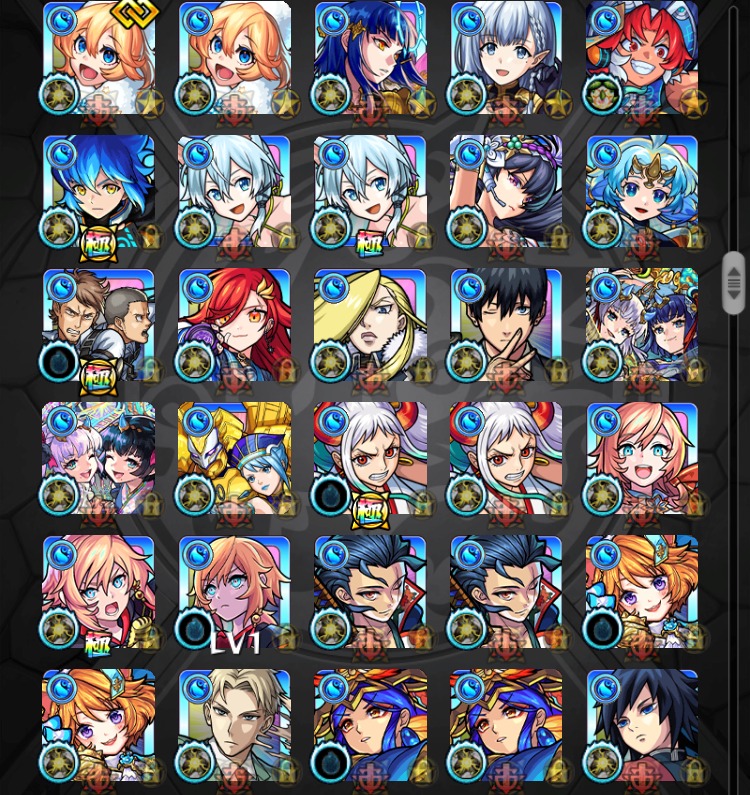Open the blue spiky-haired character with 極 badge

[x=98, y=192]
